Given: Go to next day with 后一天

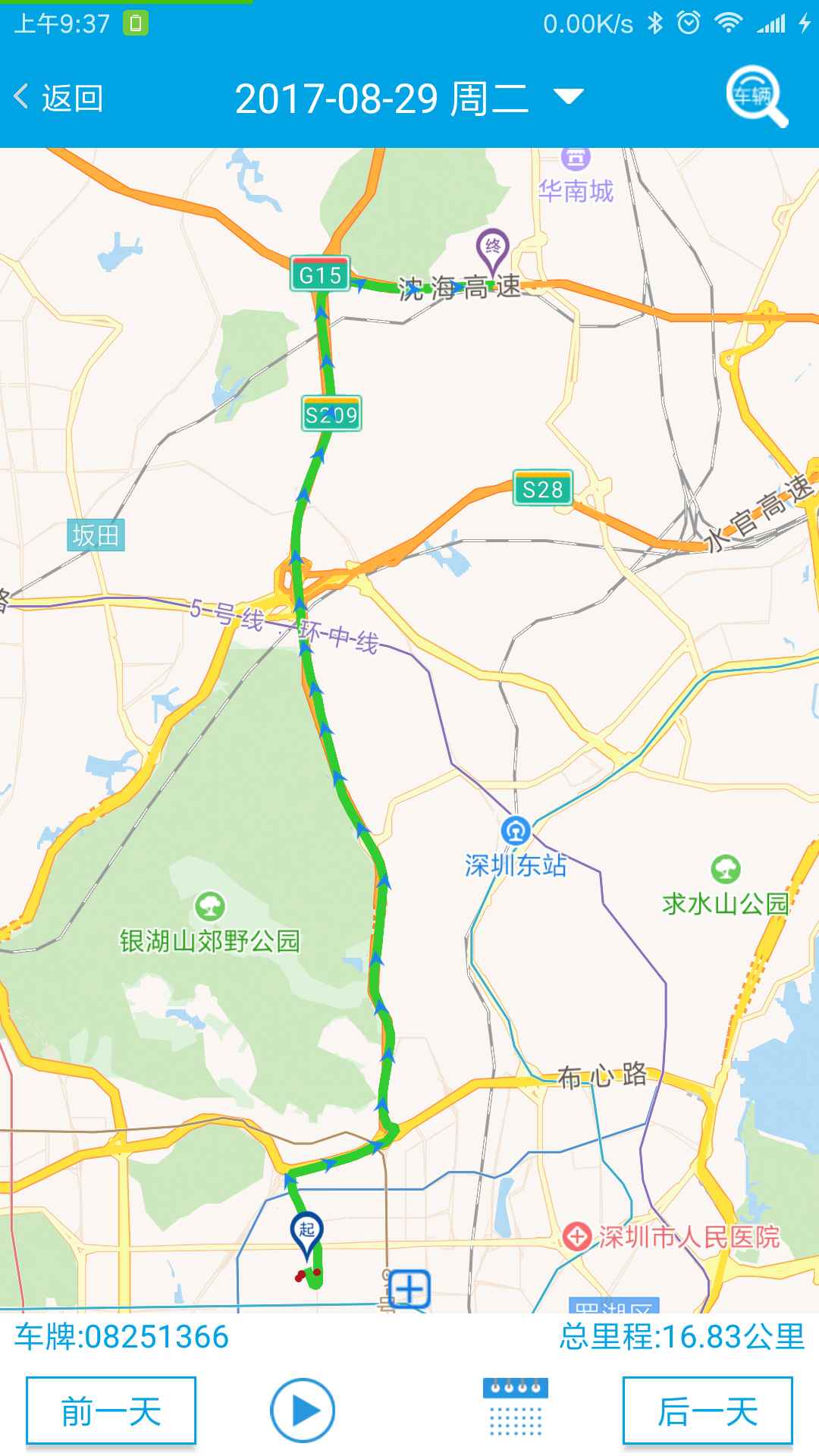Looking at the screenshot, I should [x=708, y=1411].
